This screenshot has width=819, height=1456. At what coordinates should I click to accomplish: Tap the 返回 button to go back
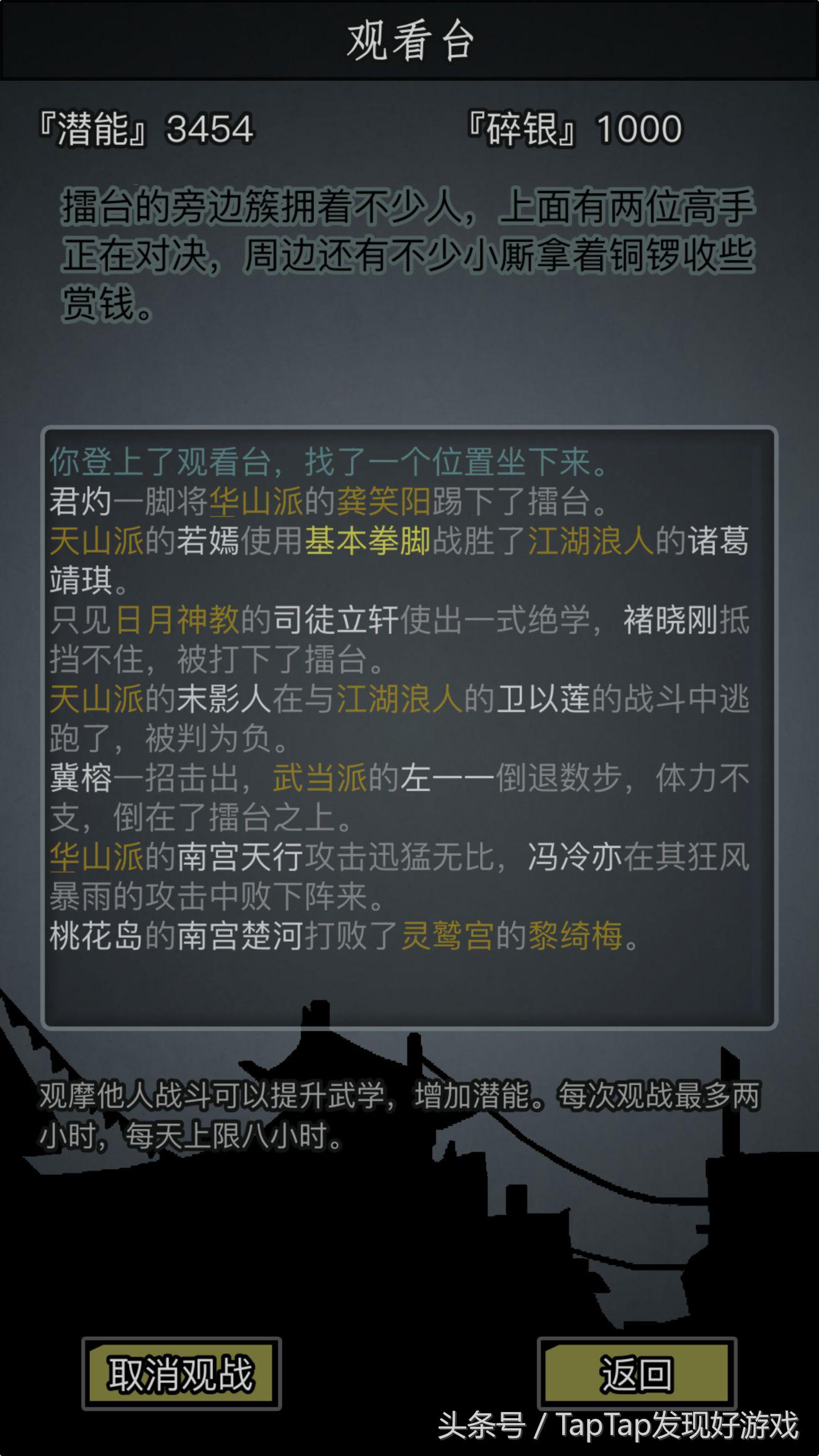click(x=637, y=1373)
